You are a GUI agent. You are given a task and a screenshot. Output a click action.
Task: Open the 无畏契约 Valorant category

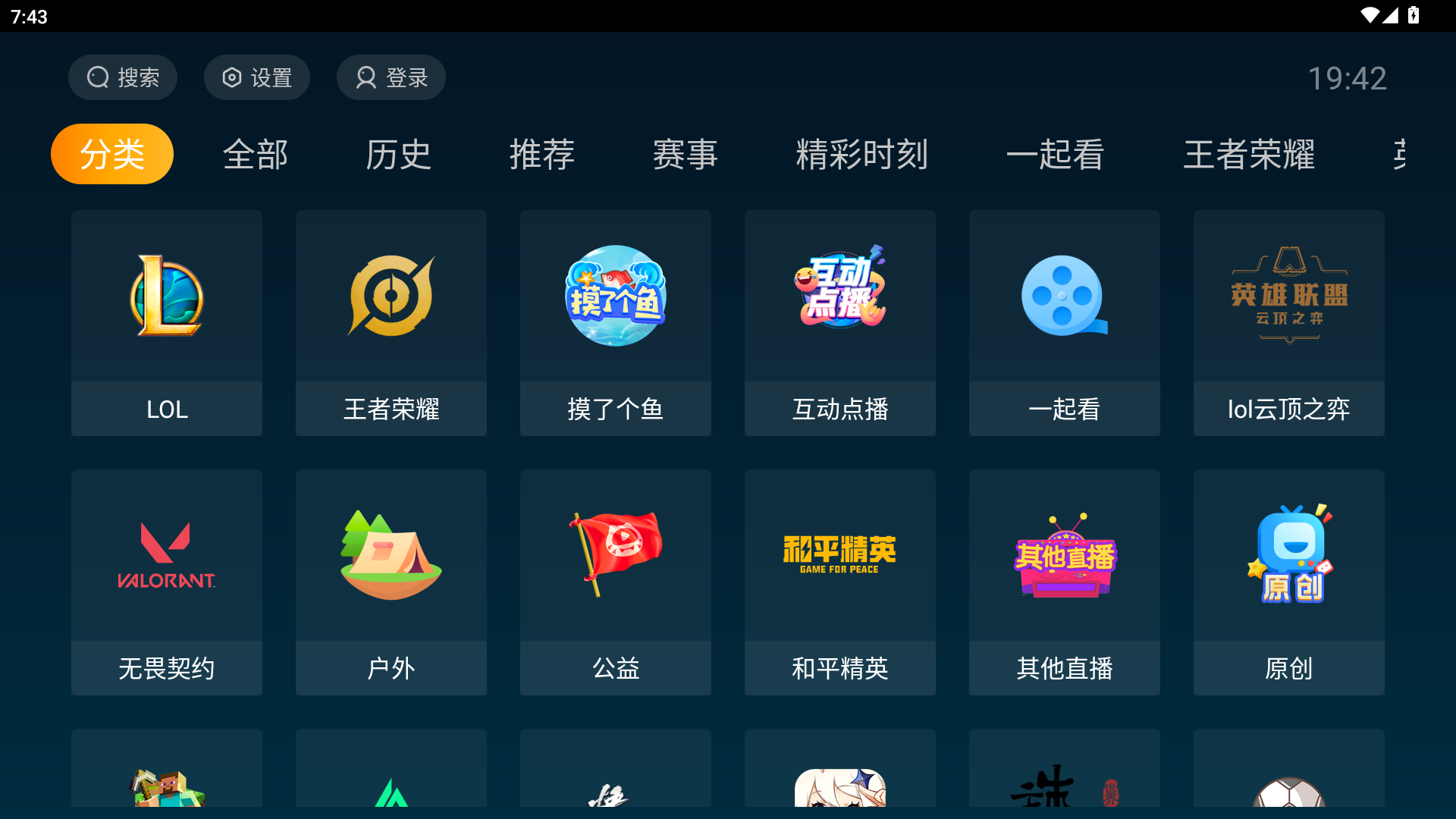[167, 582]
